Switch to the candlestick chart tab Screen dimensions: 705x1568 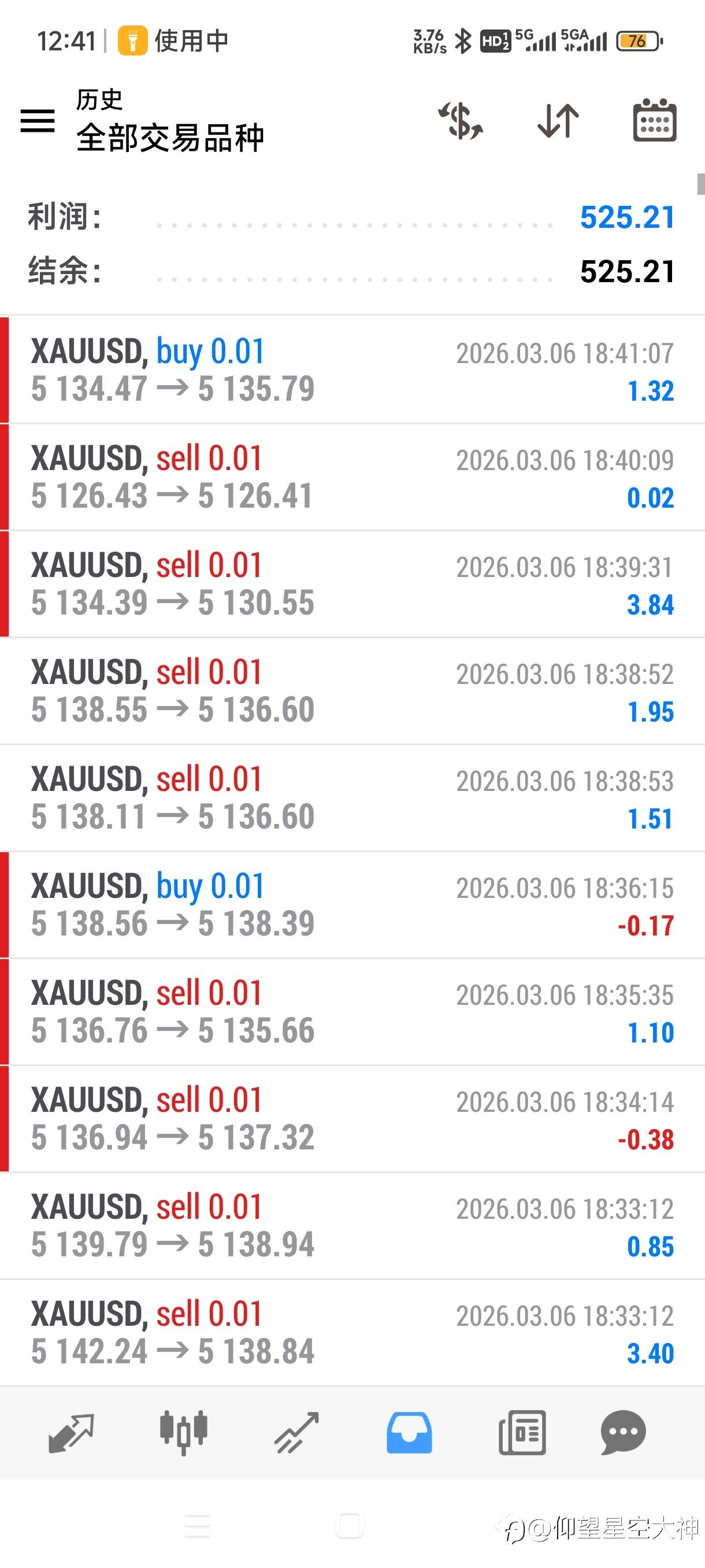pyautogui.click(x=184, y=1433)
